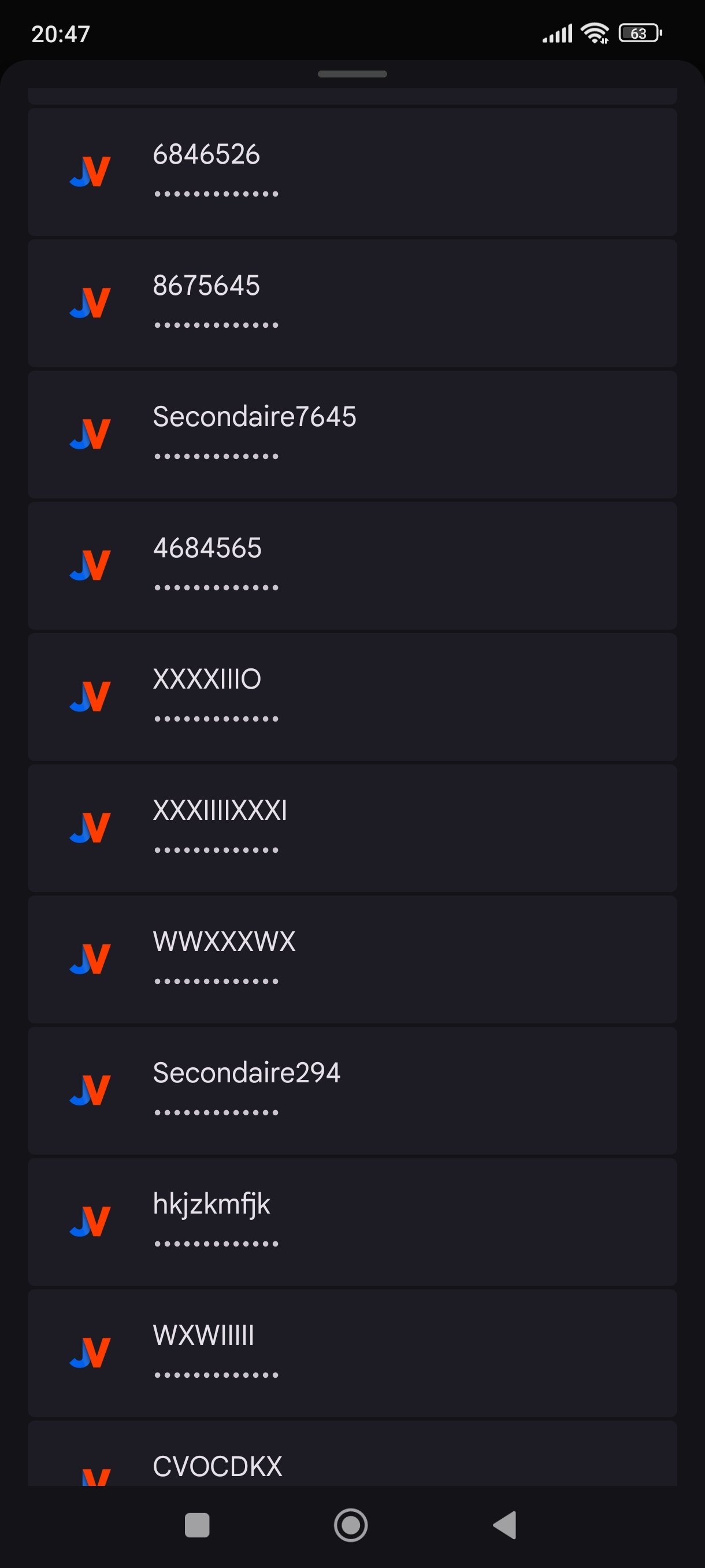Image resolution: width=705 pixels, height=1568 pixels.
Task: Select the WXWIIIIII saved login
Action: [352, 1353]
